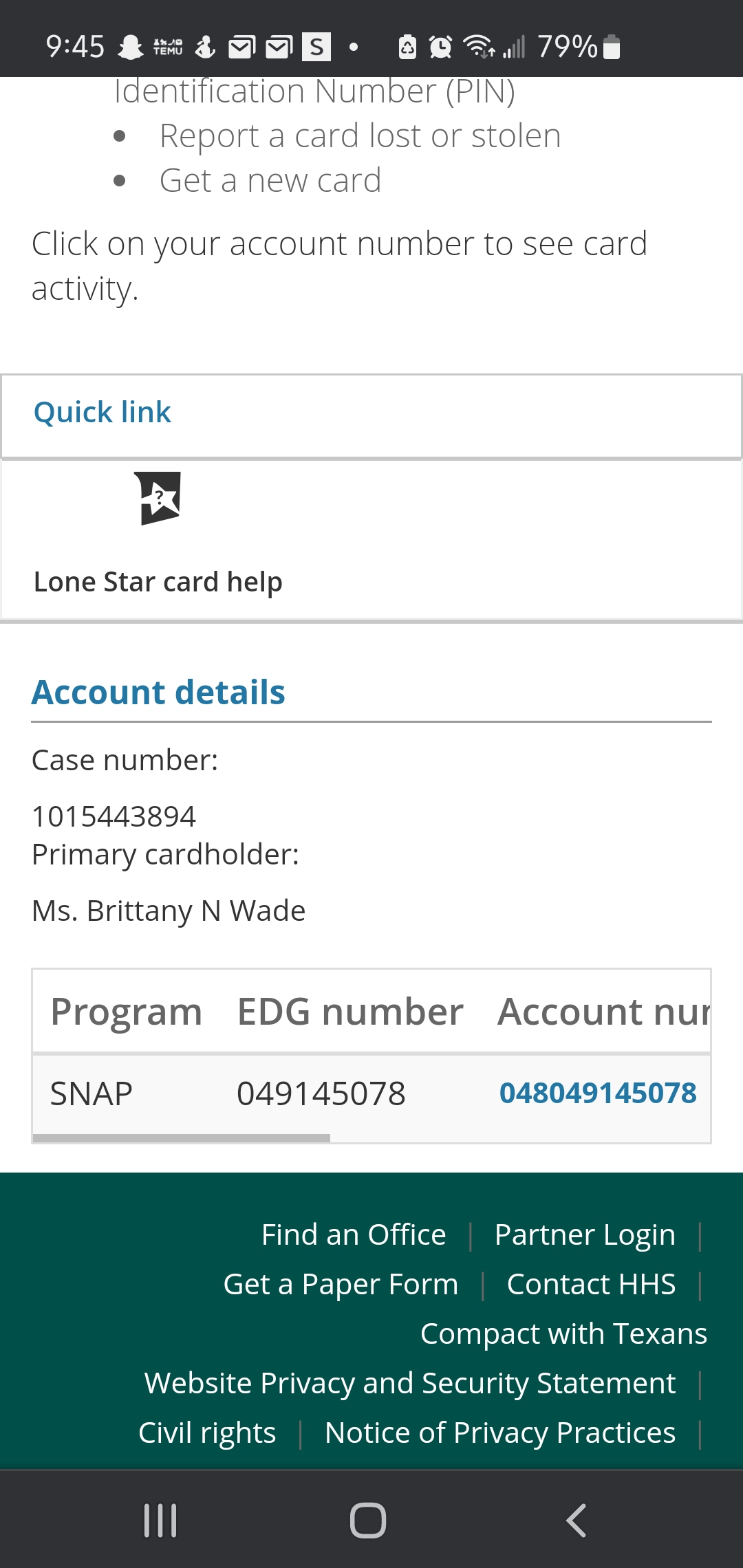Screen dimensions: 743x1568
Task: Open Contact HHS
Action: tap(591, 1284)
